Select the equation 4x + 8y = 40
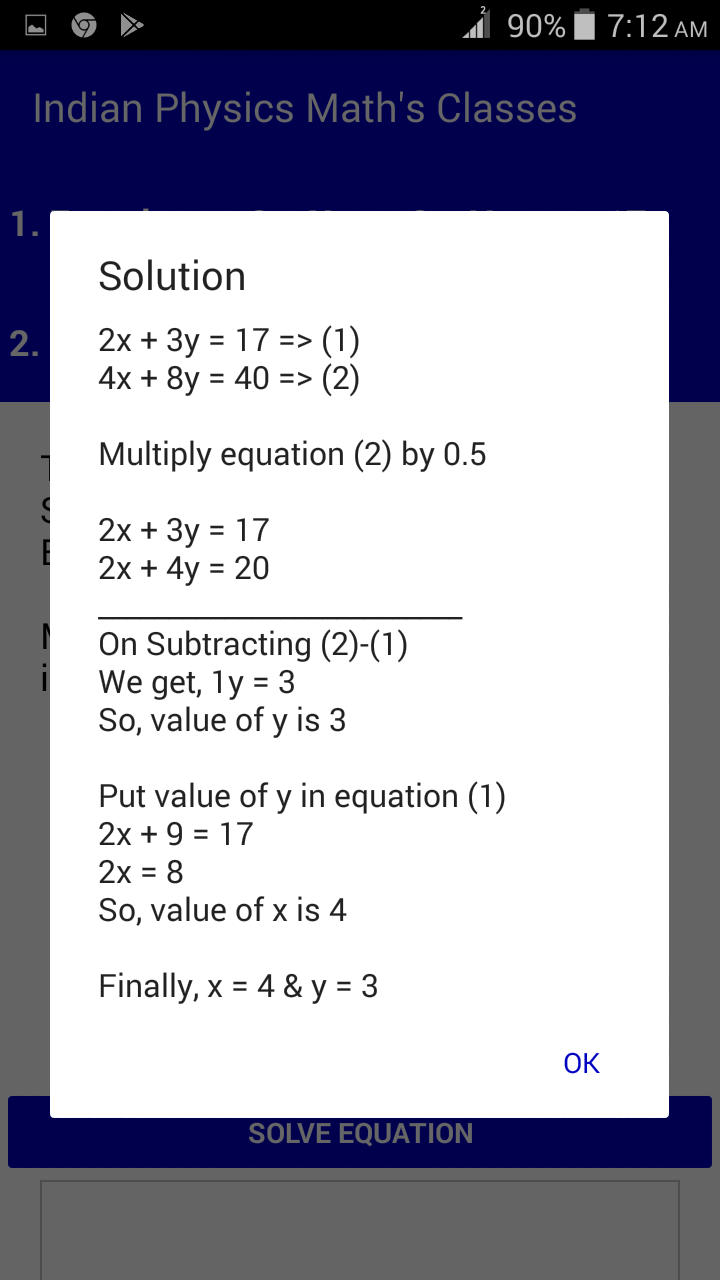Image resolution: width=720 pixels, height=1280 pixels. coord(229,378)
